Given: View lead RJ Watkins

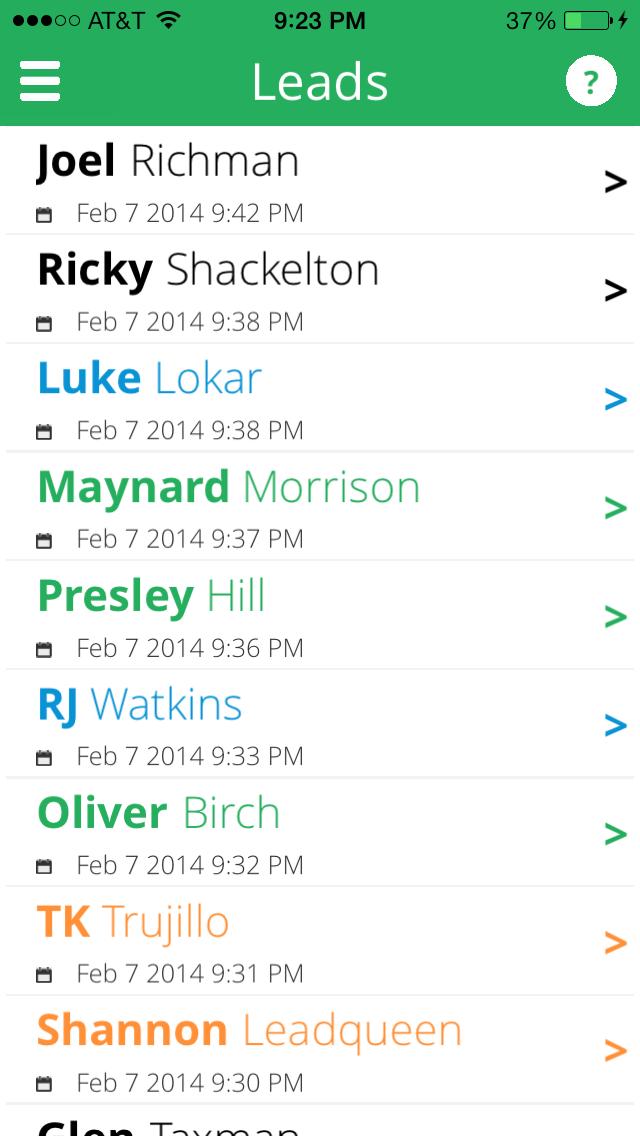Looking at the screenshot, I should (320, 725).
